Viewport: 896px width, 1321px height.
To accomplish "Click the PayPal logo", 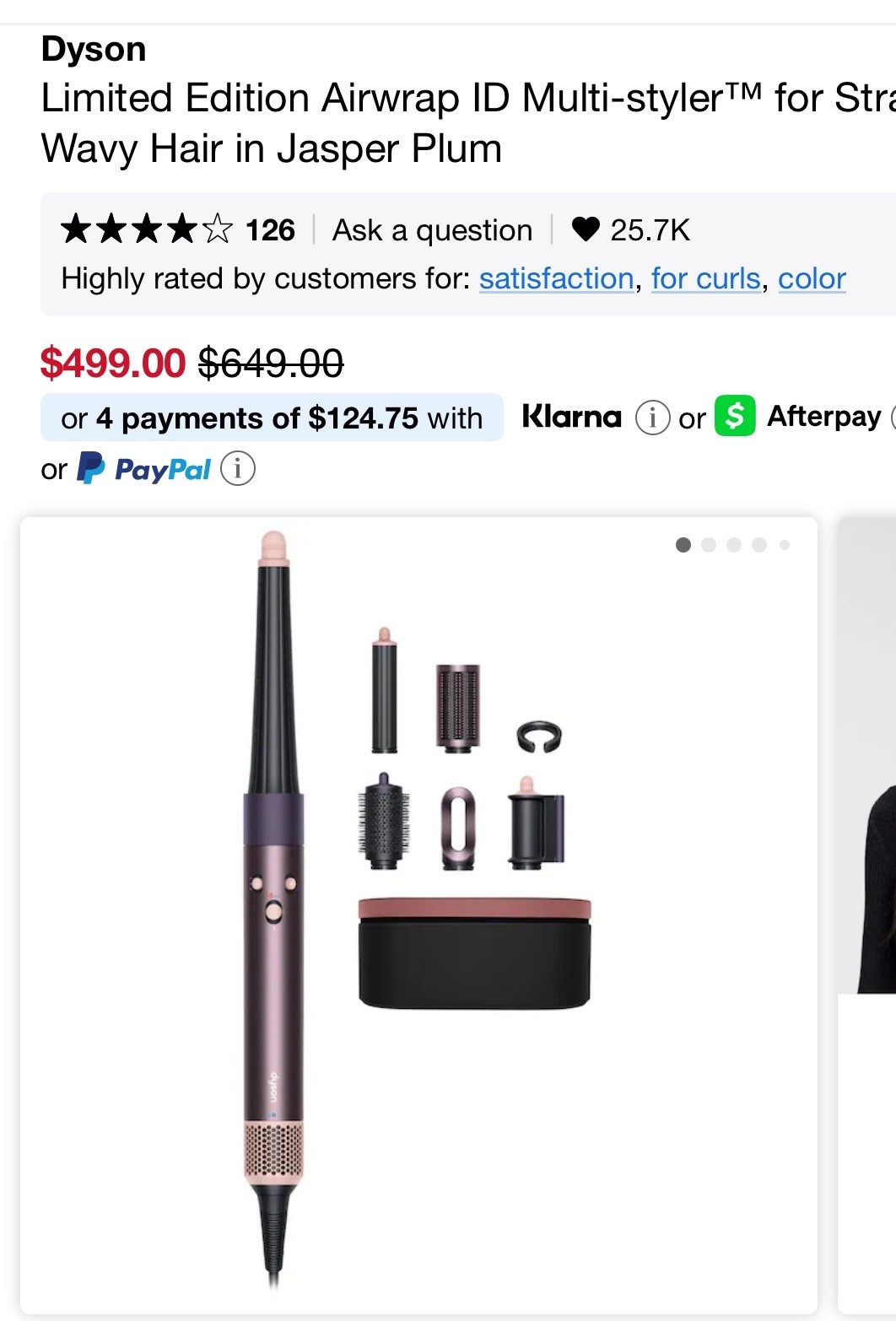I will coord(142,469).
